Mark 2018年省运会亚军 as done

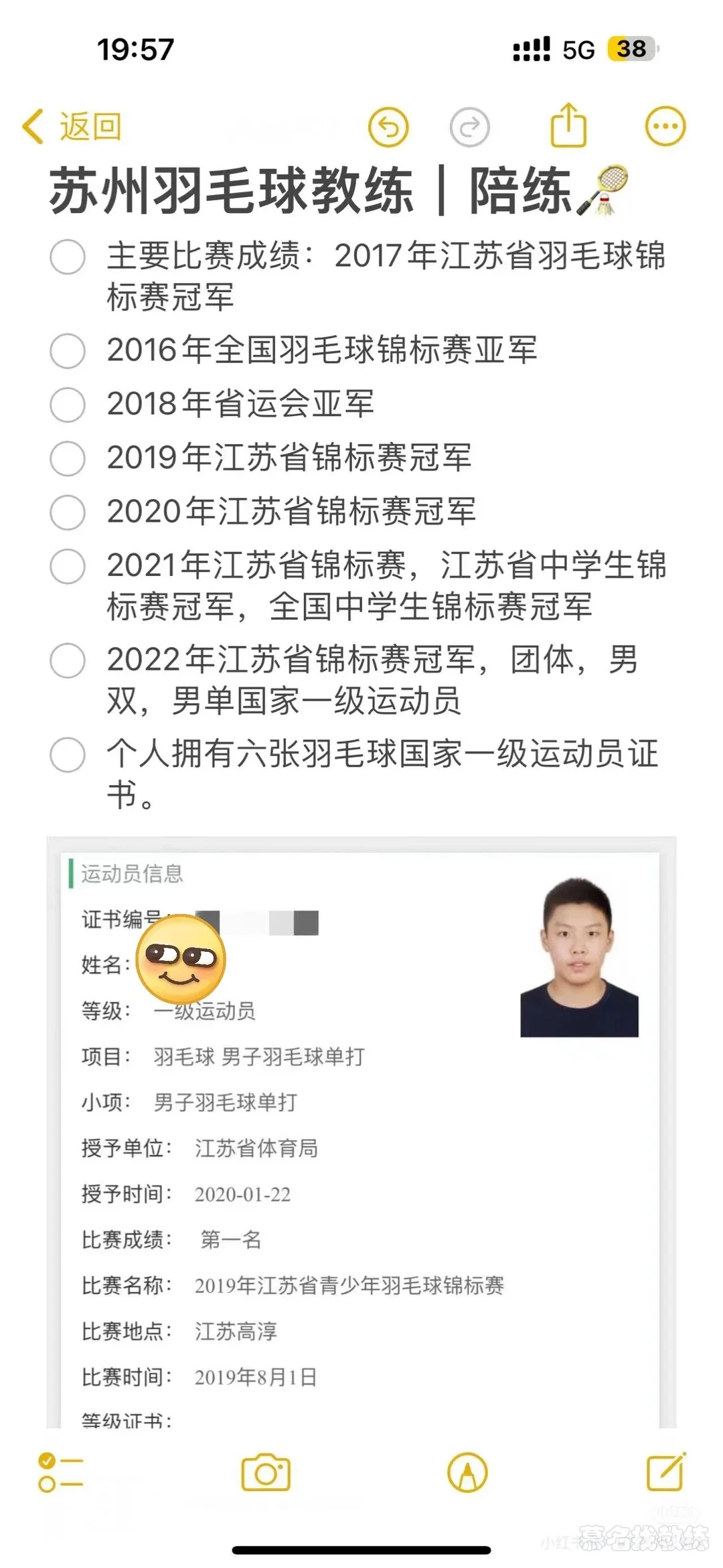click(x=68, y=405)
